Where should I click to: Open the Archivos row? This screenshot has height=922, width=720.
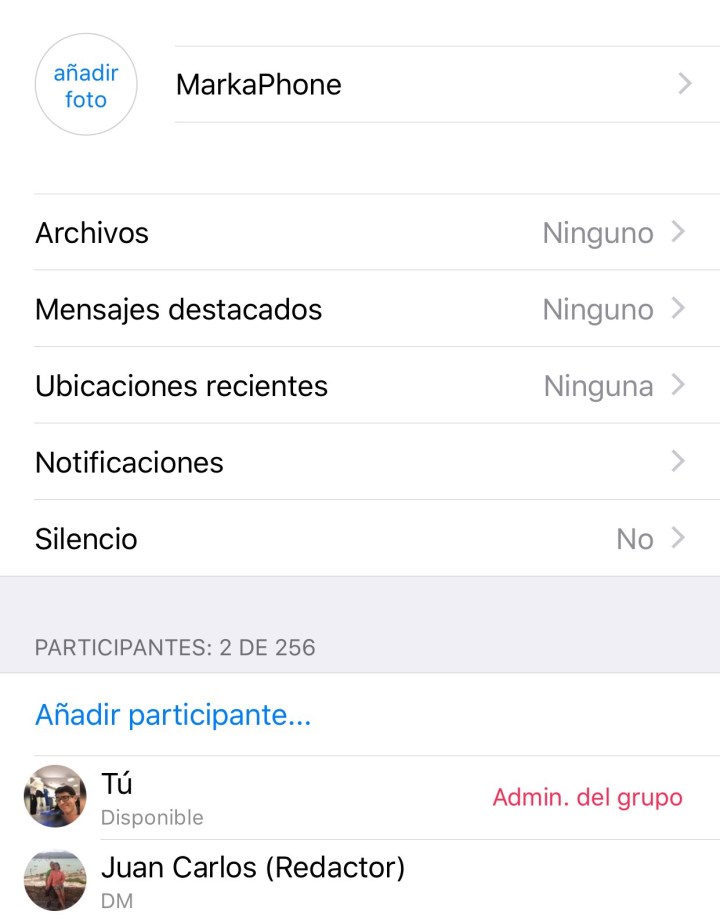pos(360,233)
